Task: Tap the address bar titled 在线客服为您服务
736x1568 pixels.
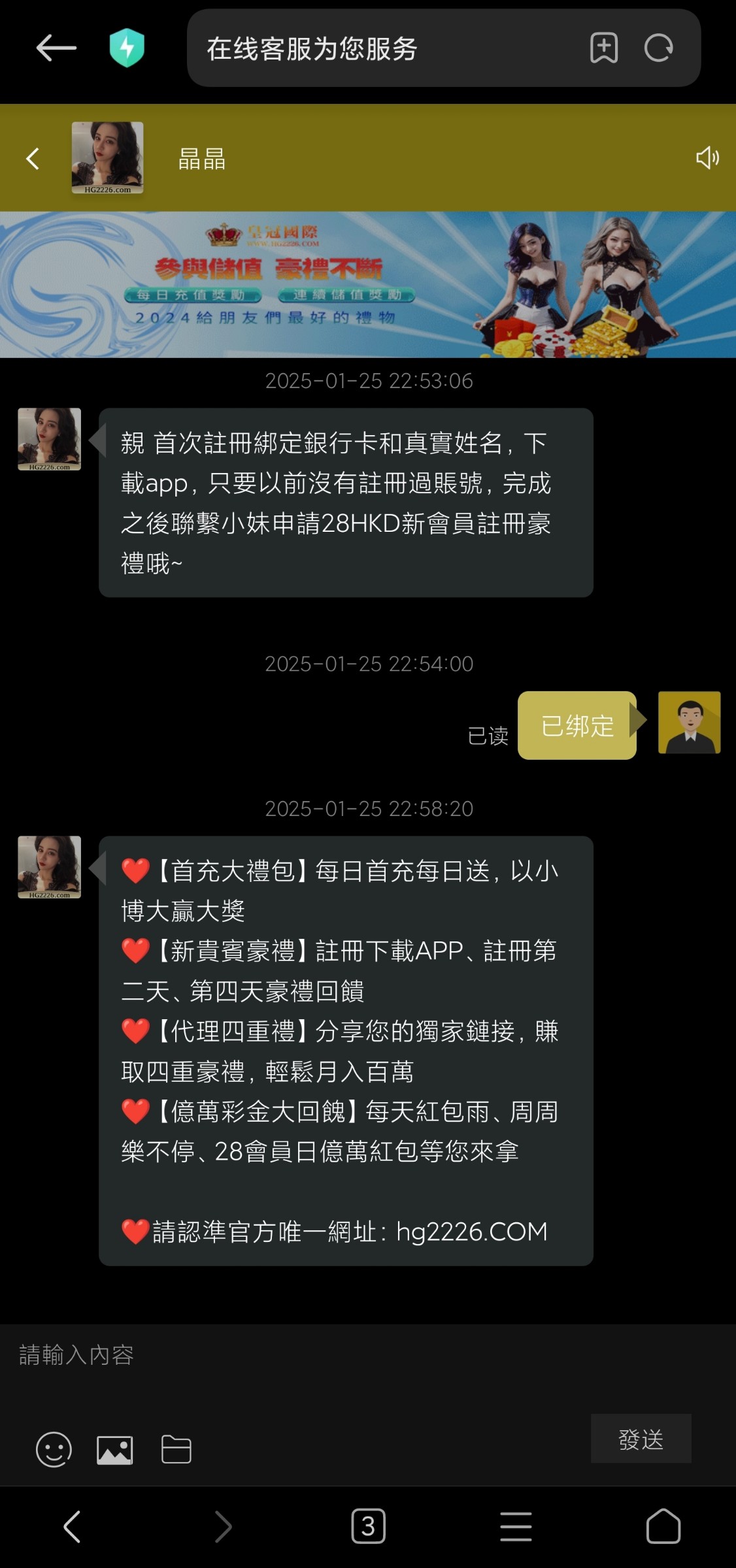Action: 379,48
